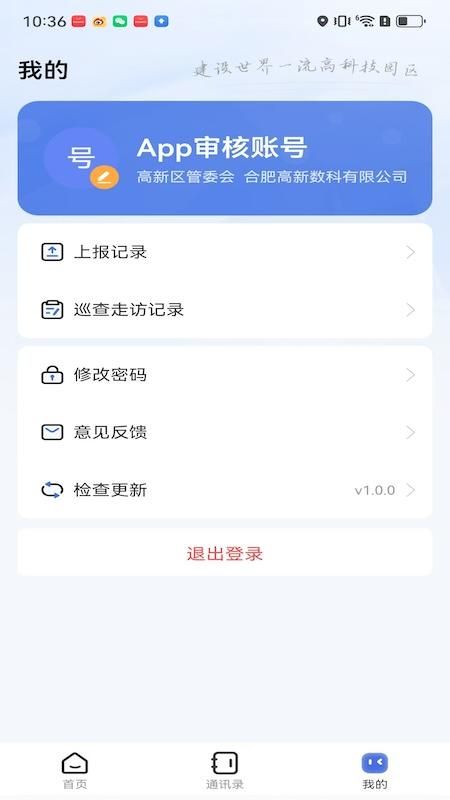Switch to the 首页 tab
Viewport: 450px width, 800px height.
click(75, 770)
